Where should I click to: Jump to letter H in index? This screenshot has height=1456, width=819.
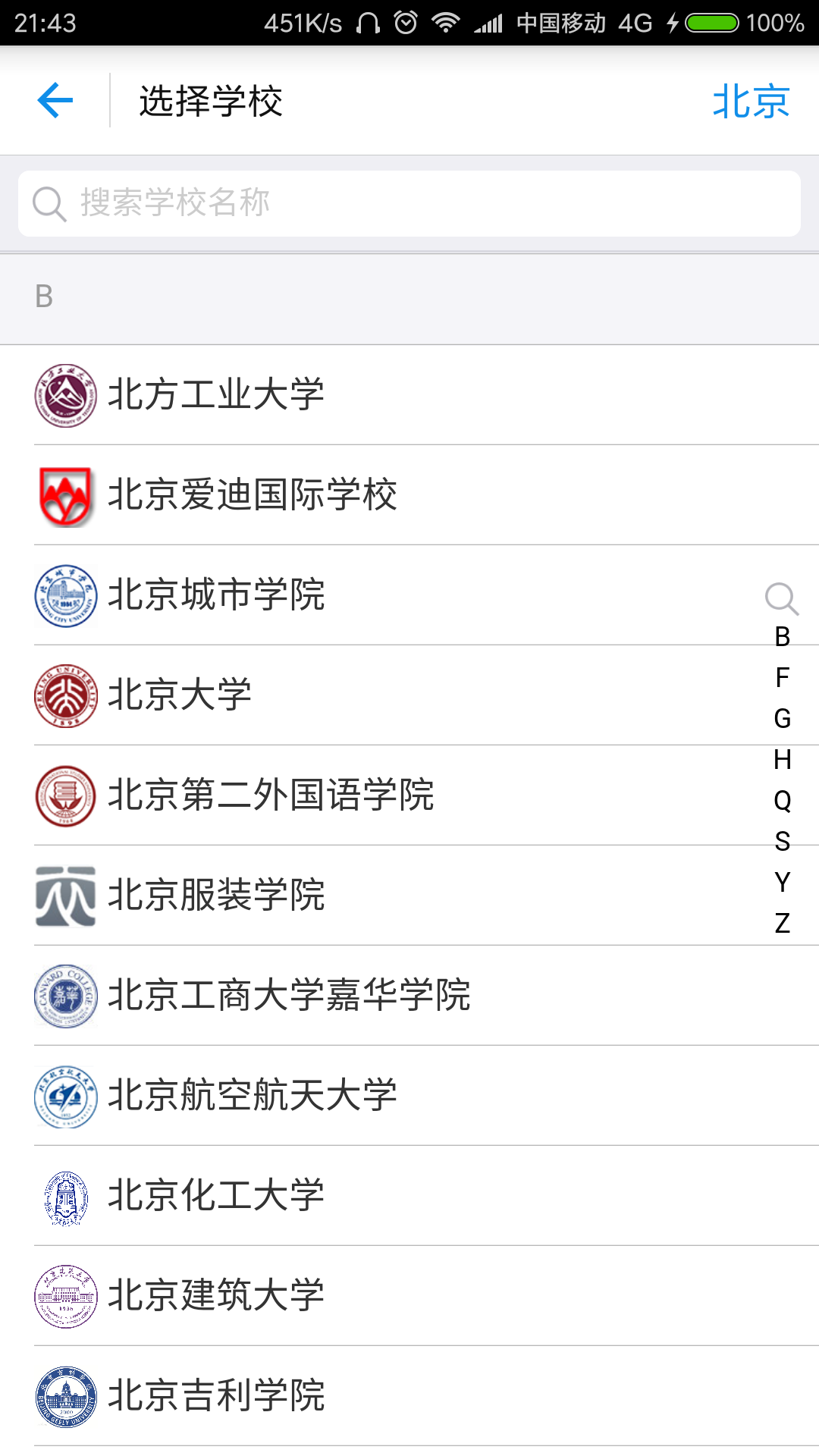coord(783,759)
